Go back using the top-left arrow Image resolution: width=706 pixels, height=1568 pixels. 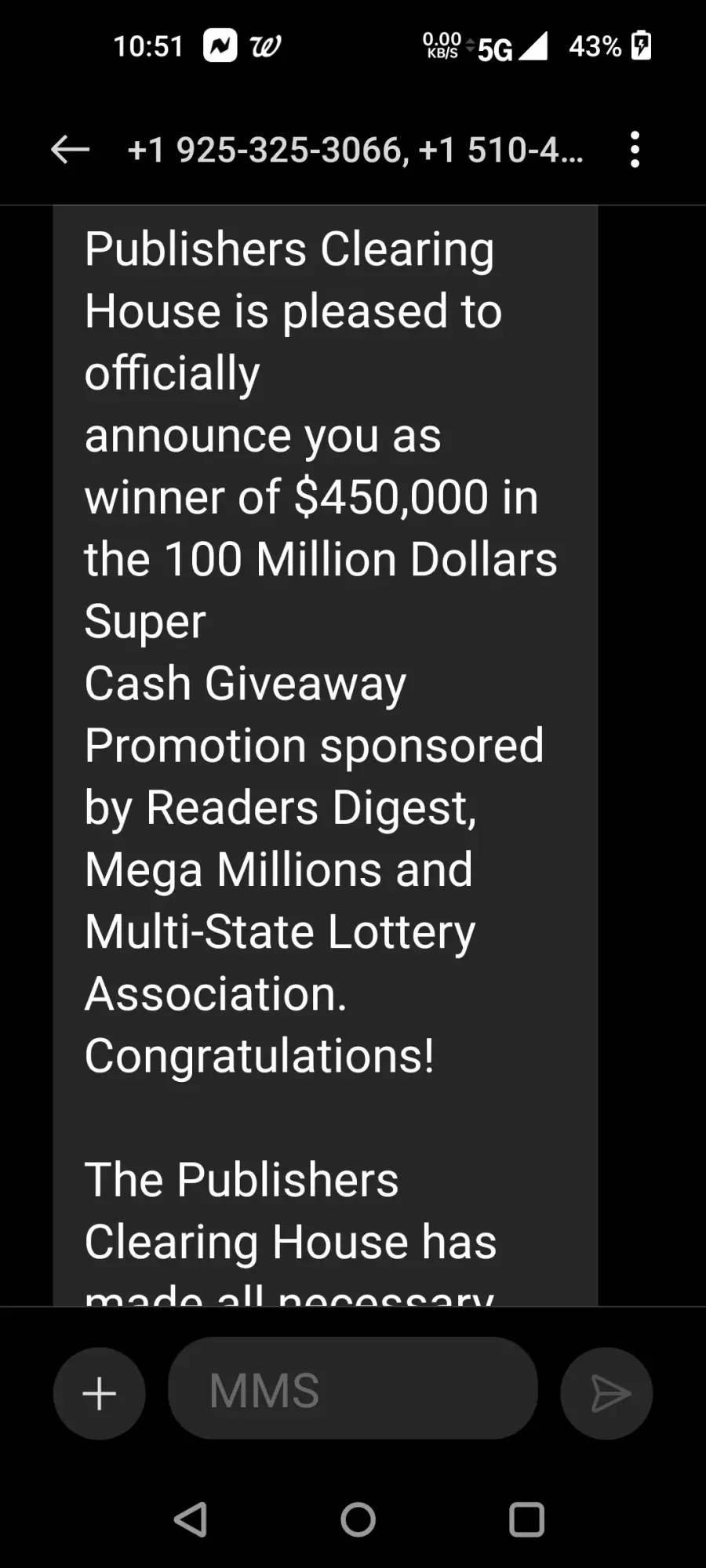point(70,149)
